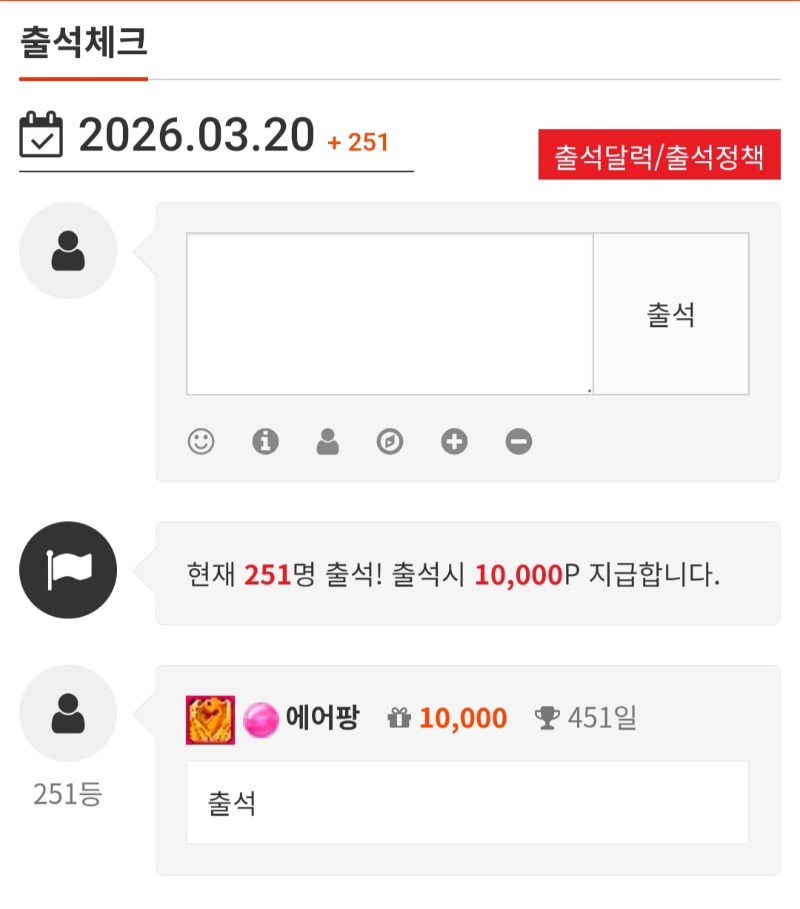Open 출석달력/출석정책 page

659,155
